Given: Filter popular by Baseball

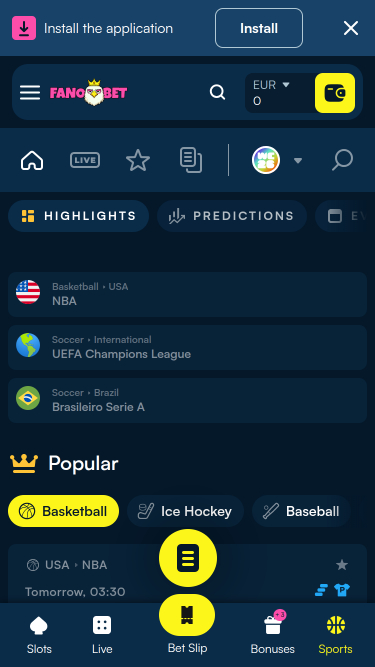Looking at the screenshot, I should coord(301,511).
